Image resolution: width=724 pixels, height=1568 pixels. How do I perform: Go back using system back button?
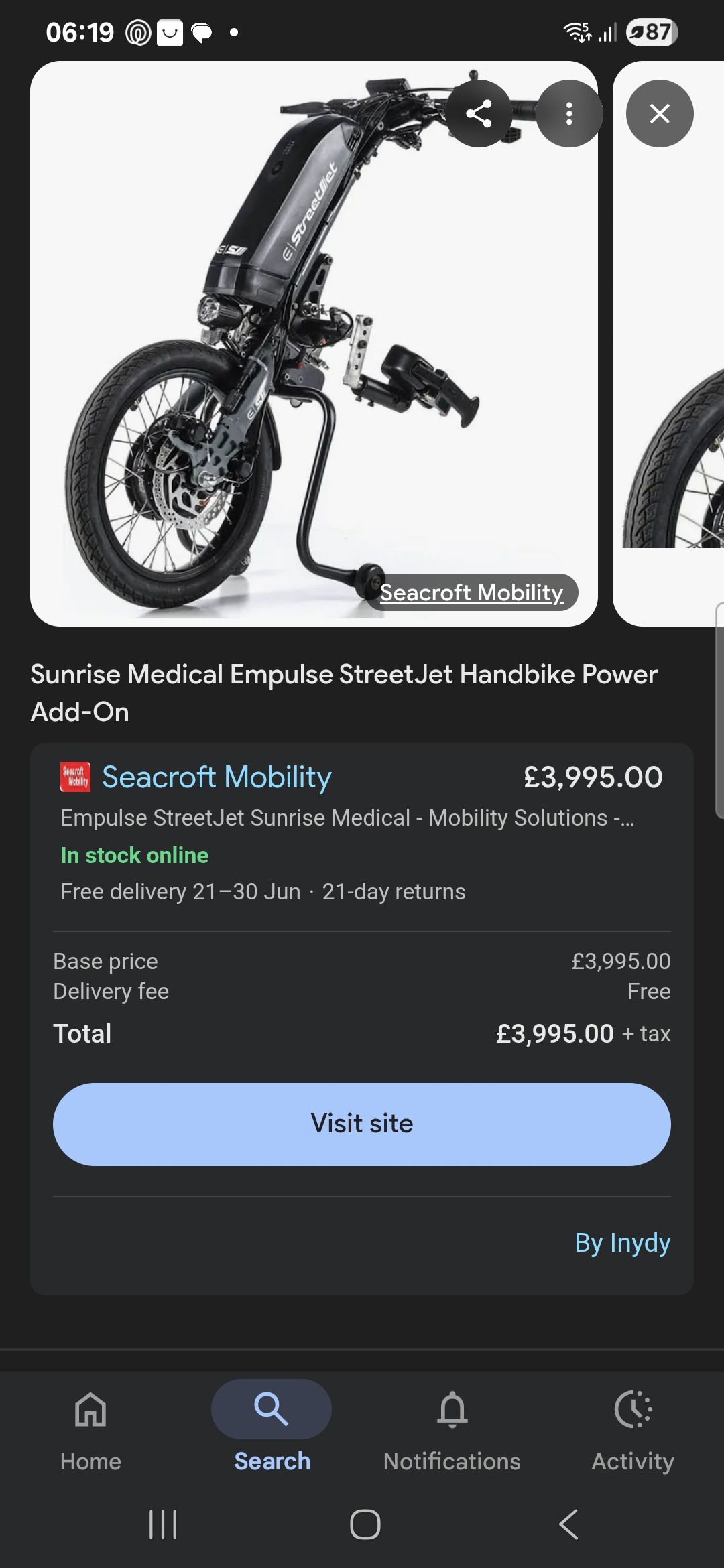[568, 1524]
